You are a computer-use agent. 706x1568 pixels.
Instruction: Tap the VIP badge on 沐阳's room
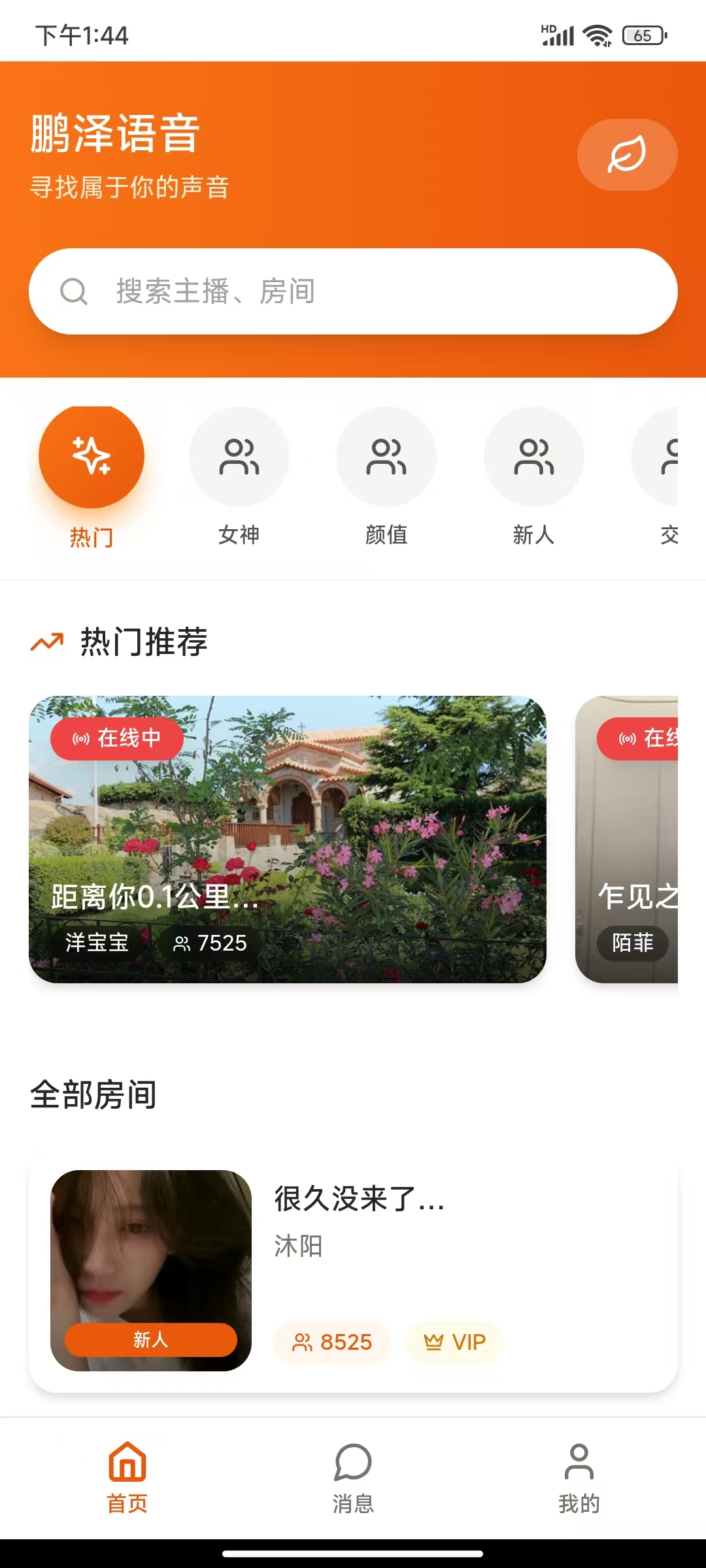coord(454,1343)
